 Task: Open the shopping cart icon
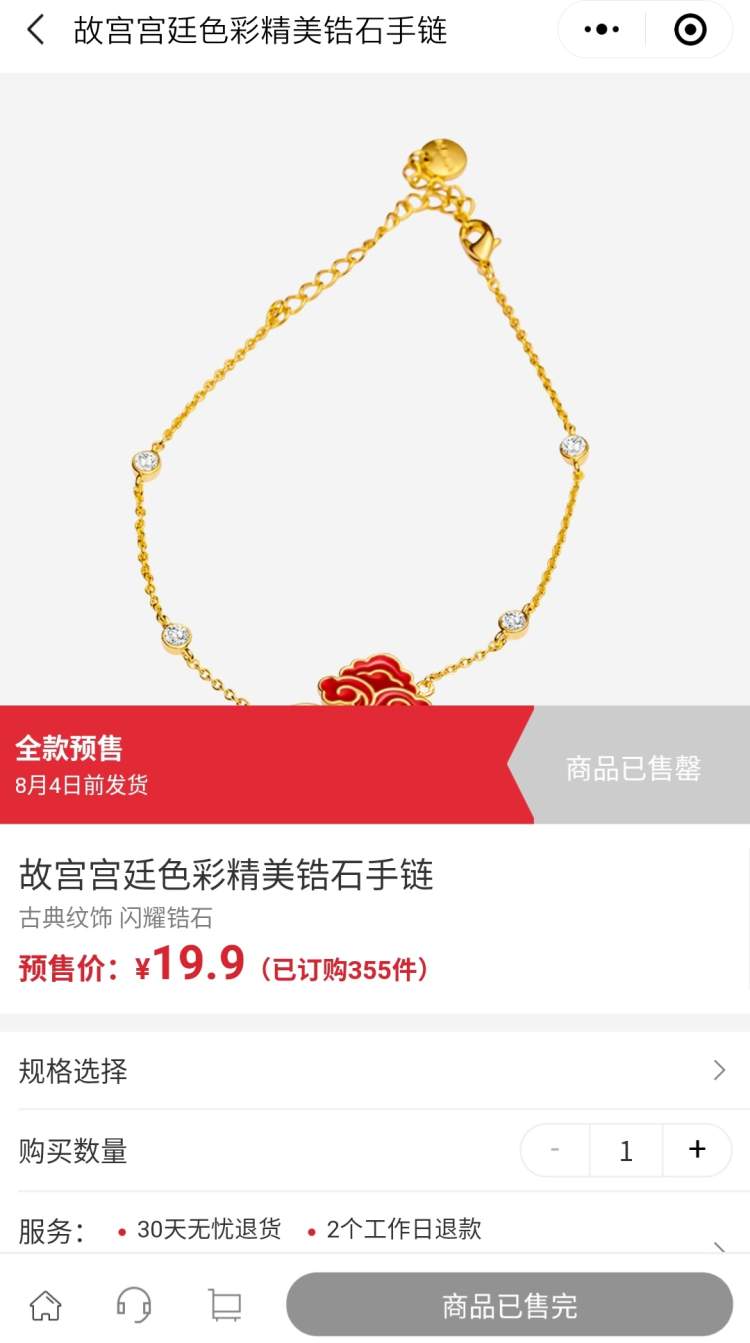[x=225, y=1305]
